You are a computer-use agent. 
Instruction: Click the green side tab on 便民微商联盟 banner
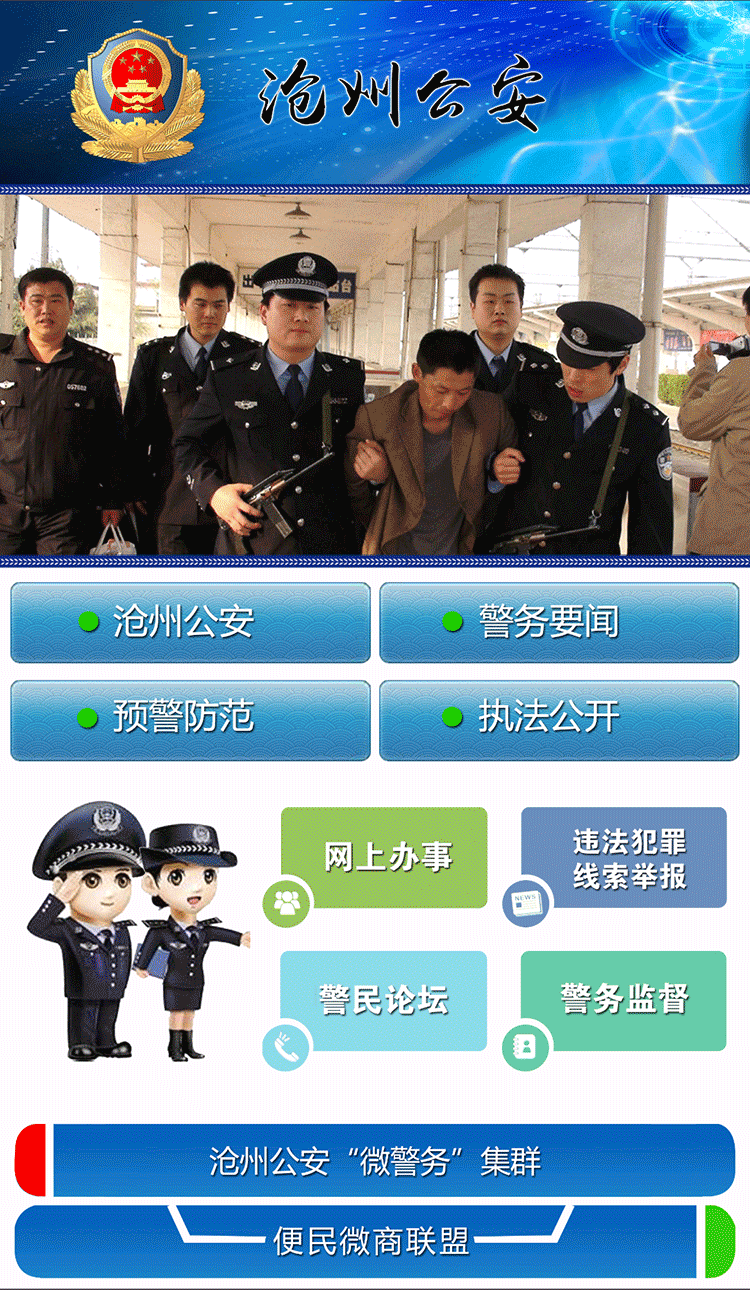tap(722, 1238)
